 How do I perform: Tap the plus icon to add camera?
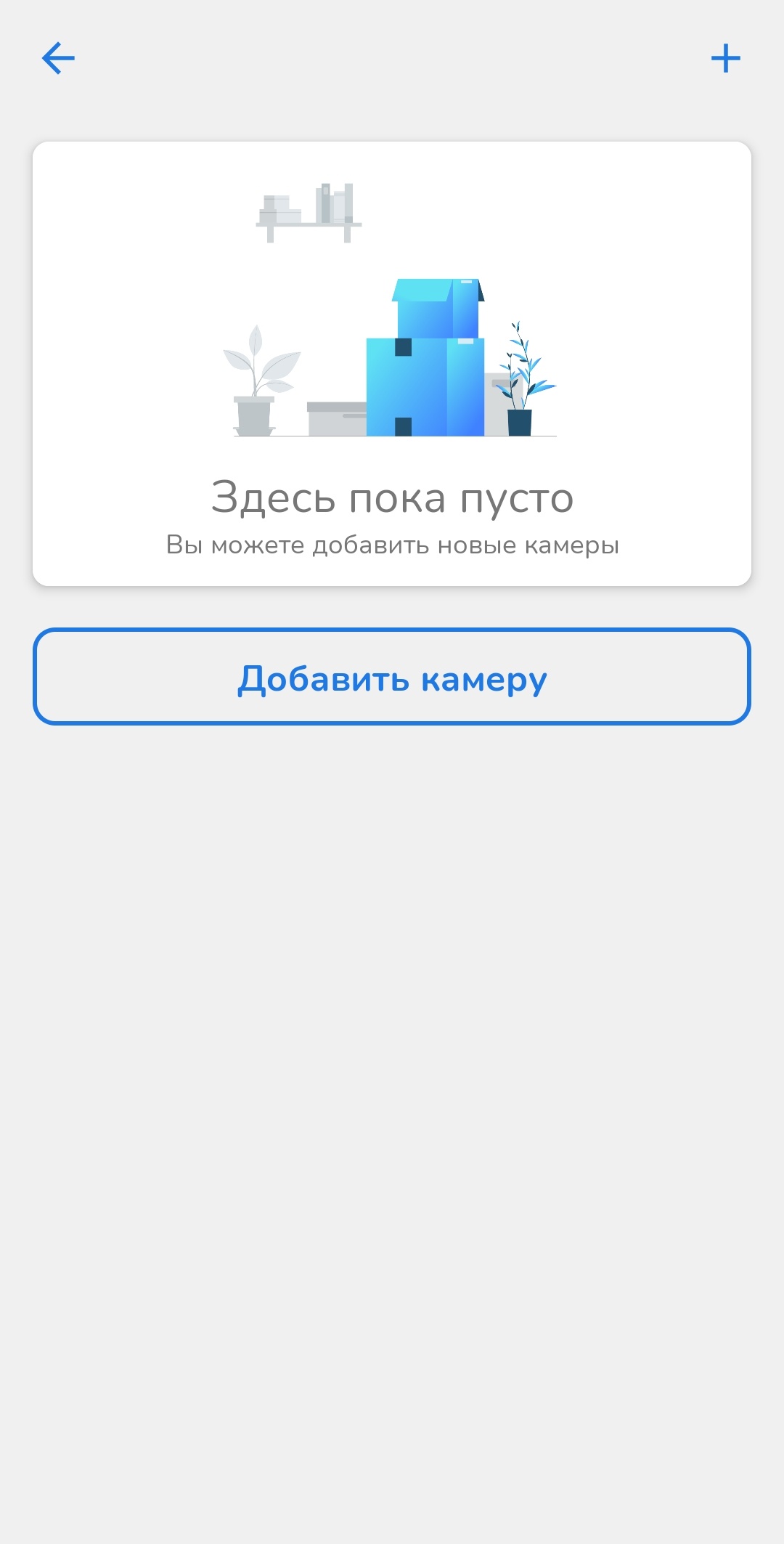725,58
